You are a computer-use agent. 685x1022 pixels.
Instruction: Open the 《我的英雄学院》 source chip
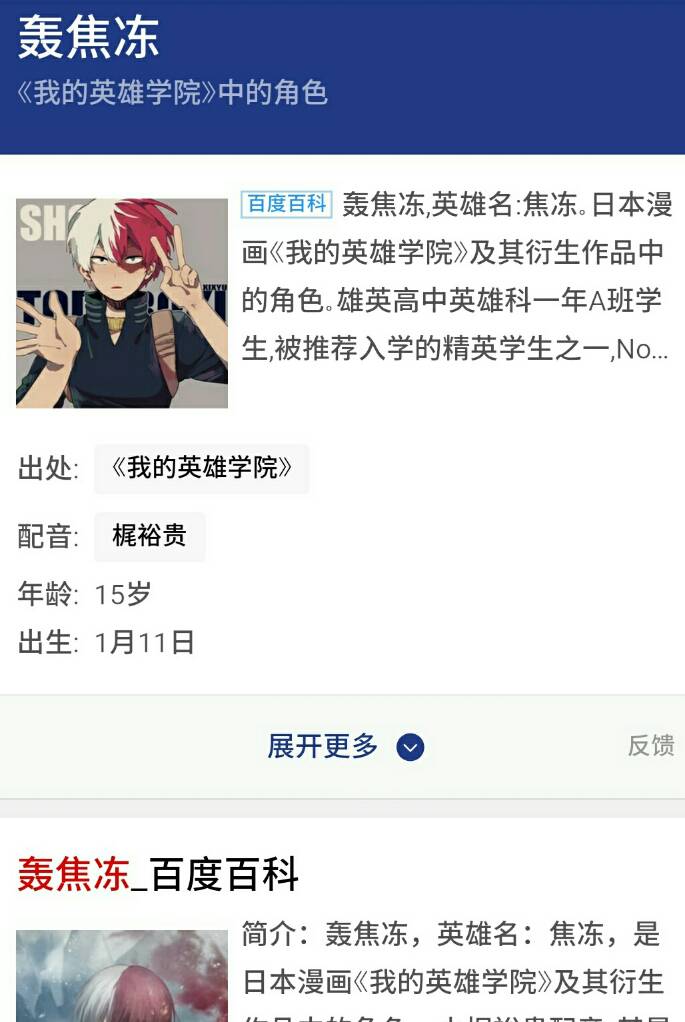[x=202, y=468]
